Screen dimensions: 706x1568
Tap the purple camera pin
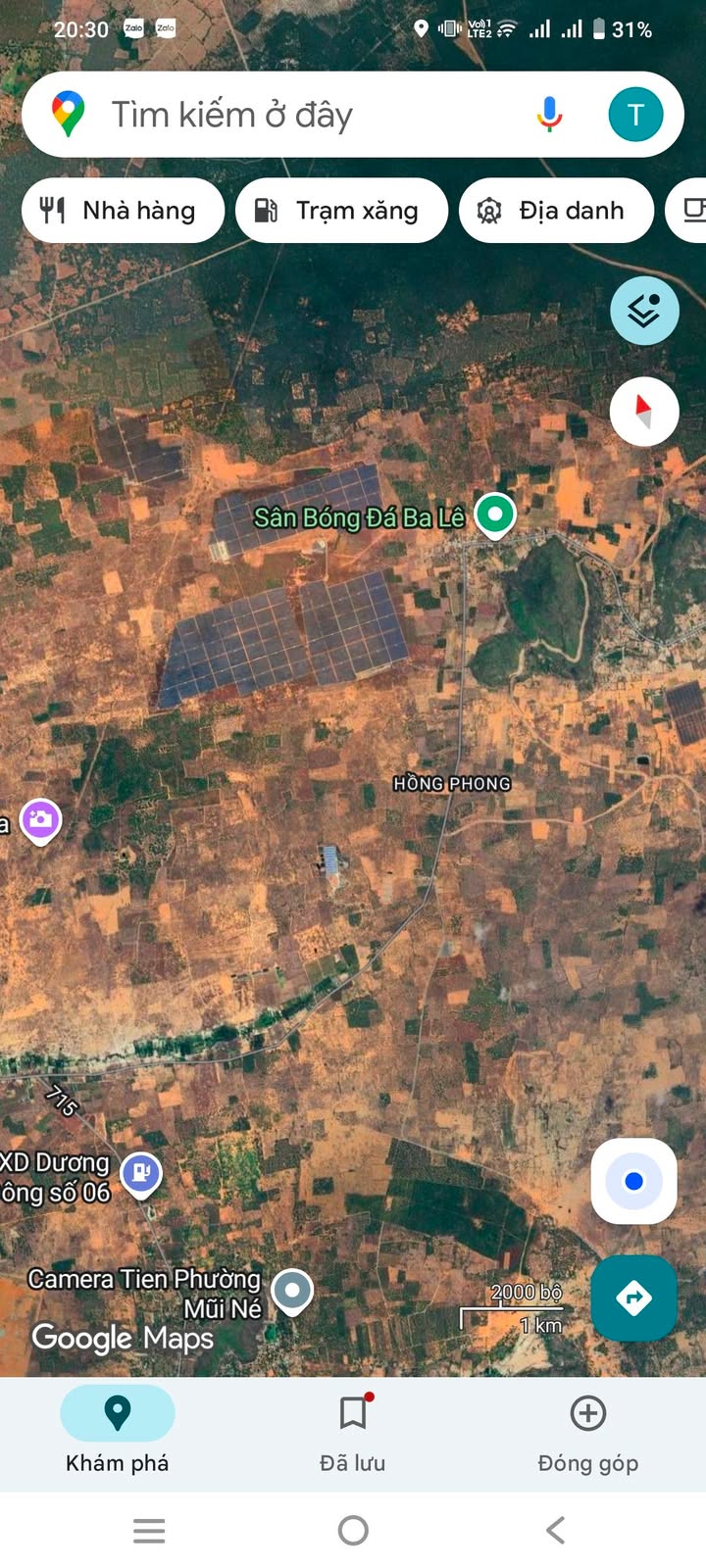coord(40,820)
